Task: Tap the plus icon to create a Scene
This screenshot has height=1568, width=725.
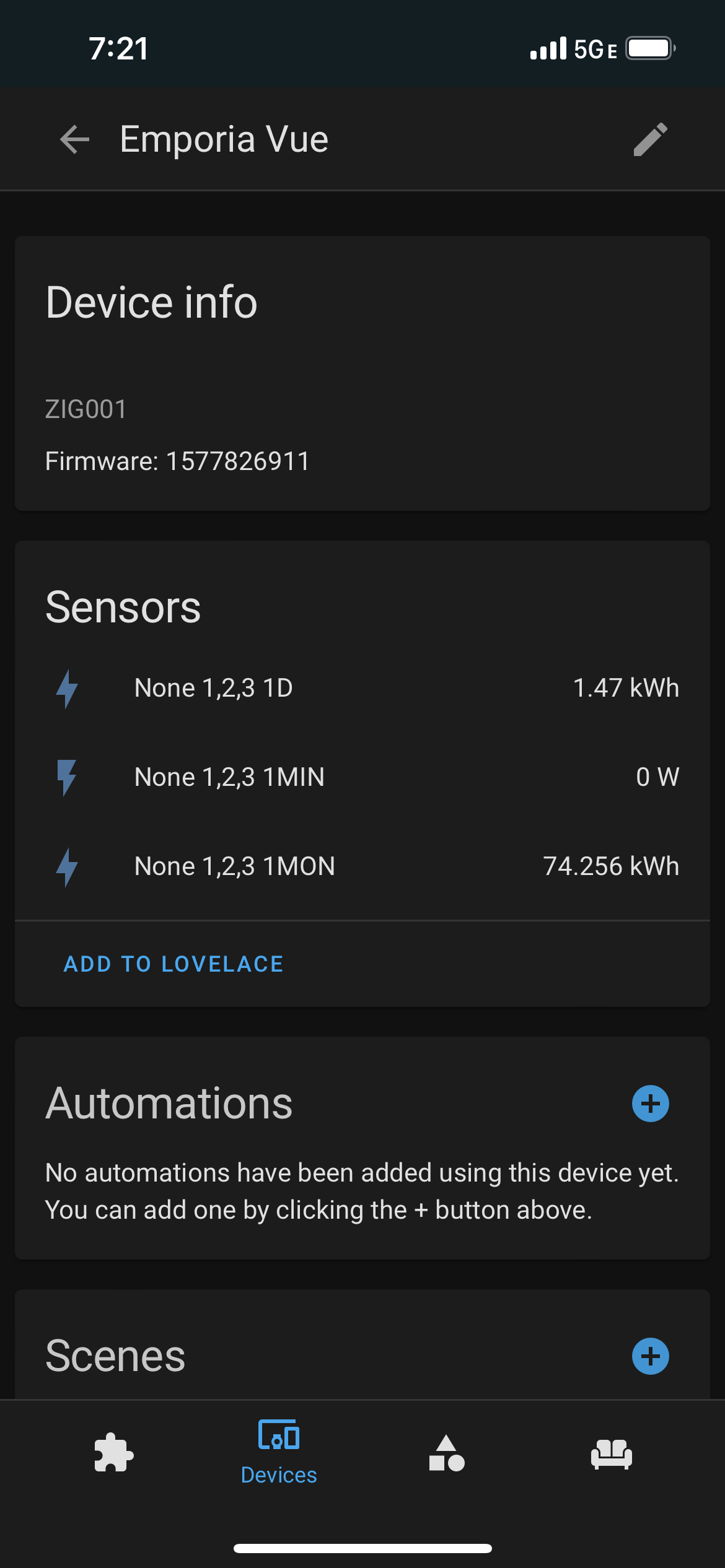Action: coord(650,1356)
